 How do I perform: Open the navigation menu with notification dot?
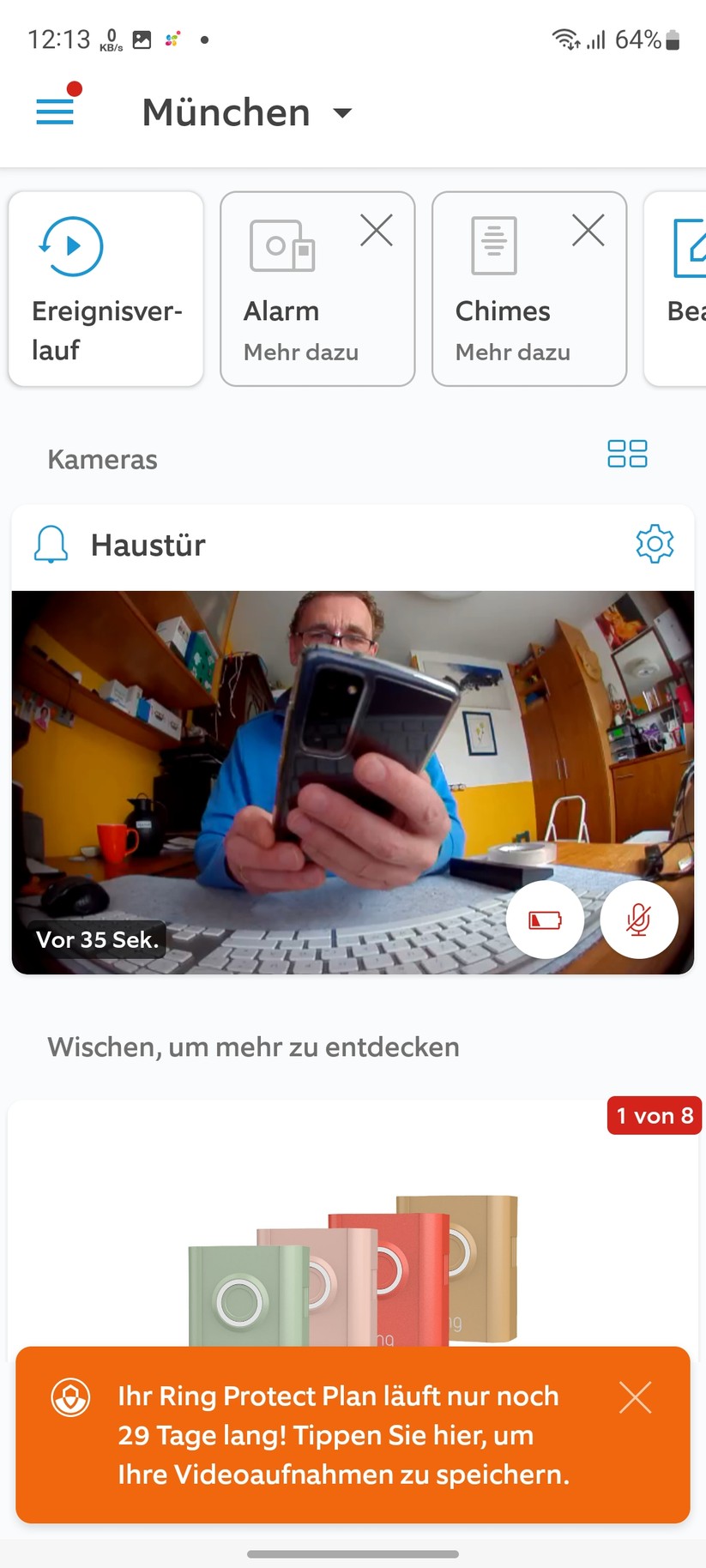click(55, 112)
